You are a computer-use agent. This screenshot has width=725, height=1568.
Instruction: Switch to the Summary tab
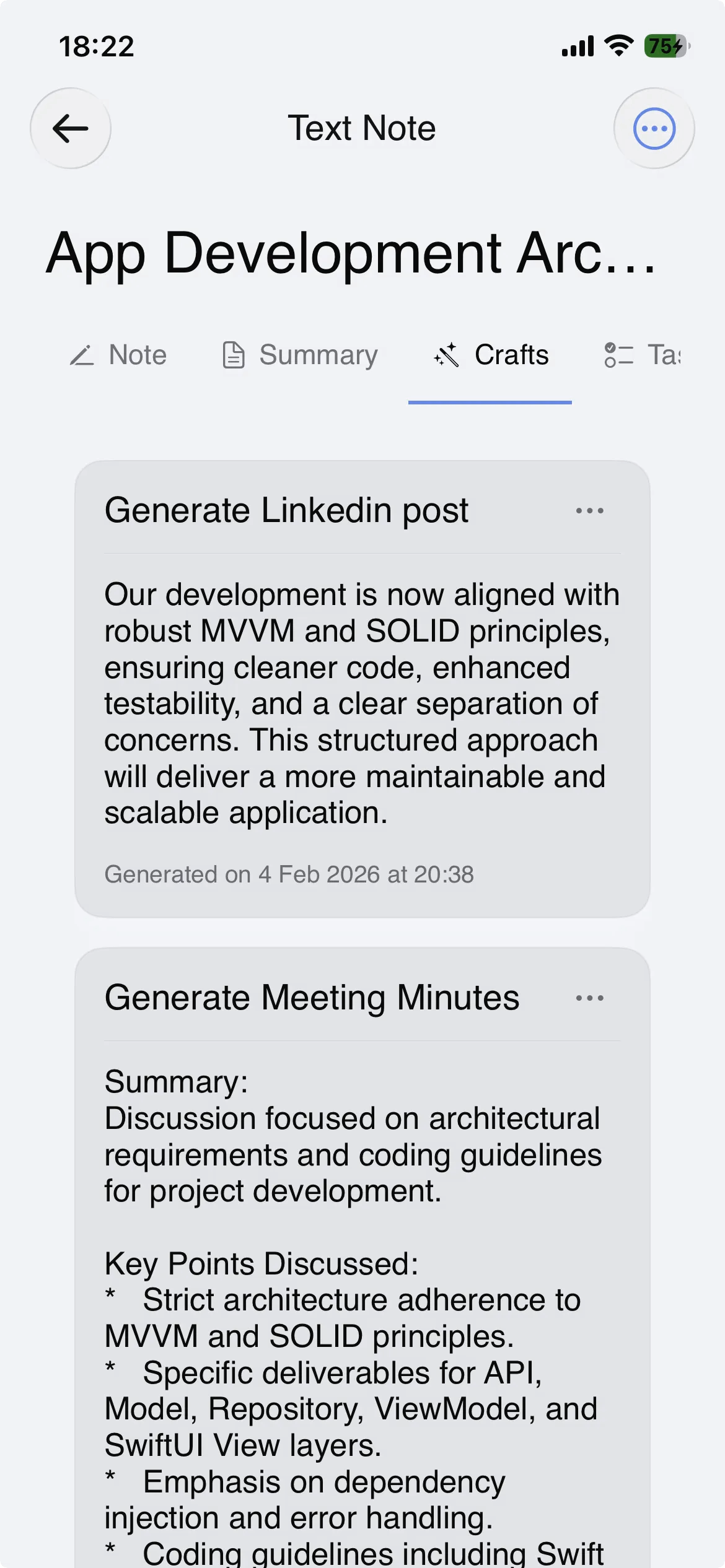pos(301,355)
